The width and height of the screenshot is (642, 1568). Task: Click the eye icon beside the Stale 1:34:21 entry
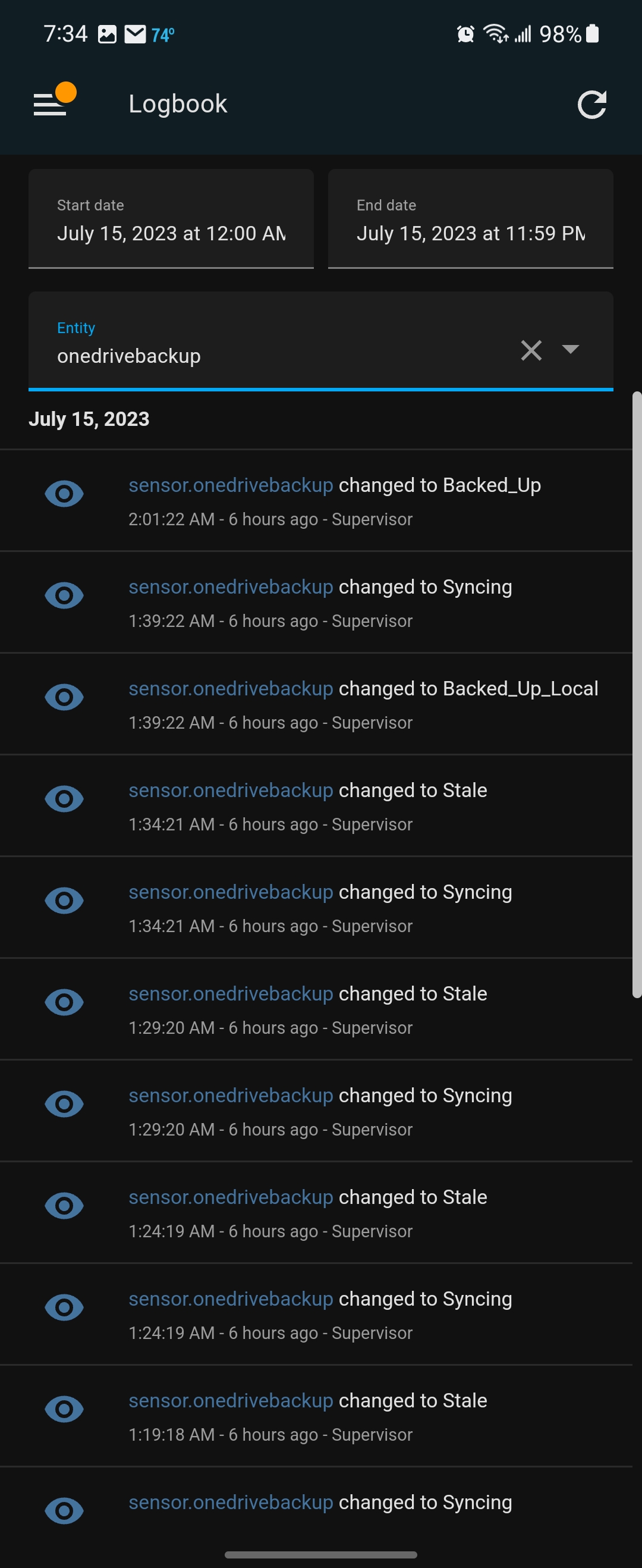click(64, 799)
